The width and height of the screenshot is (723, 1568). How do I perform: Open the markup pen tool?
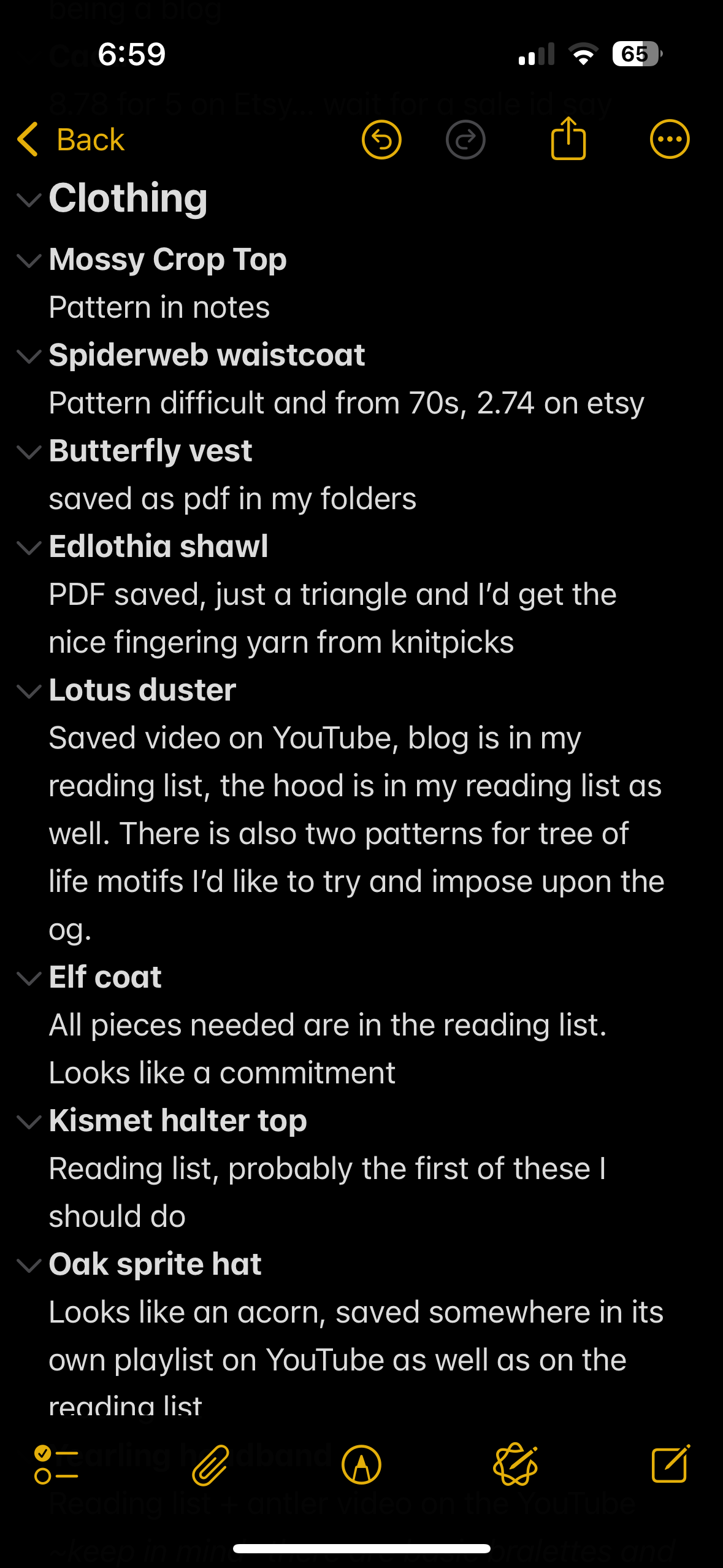pyautogui.click(x=361, y=1465)
